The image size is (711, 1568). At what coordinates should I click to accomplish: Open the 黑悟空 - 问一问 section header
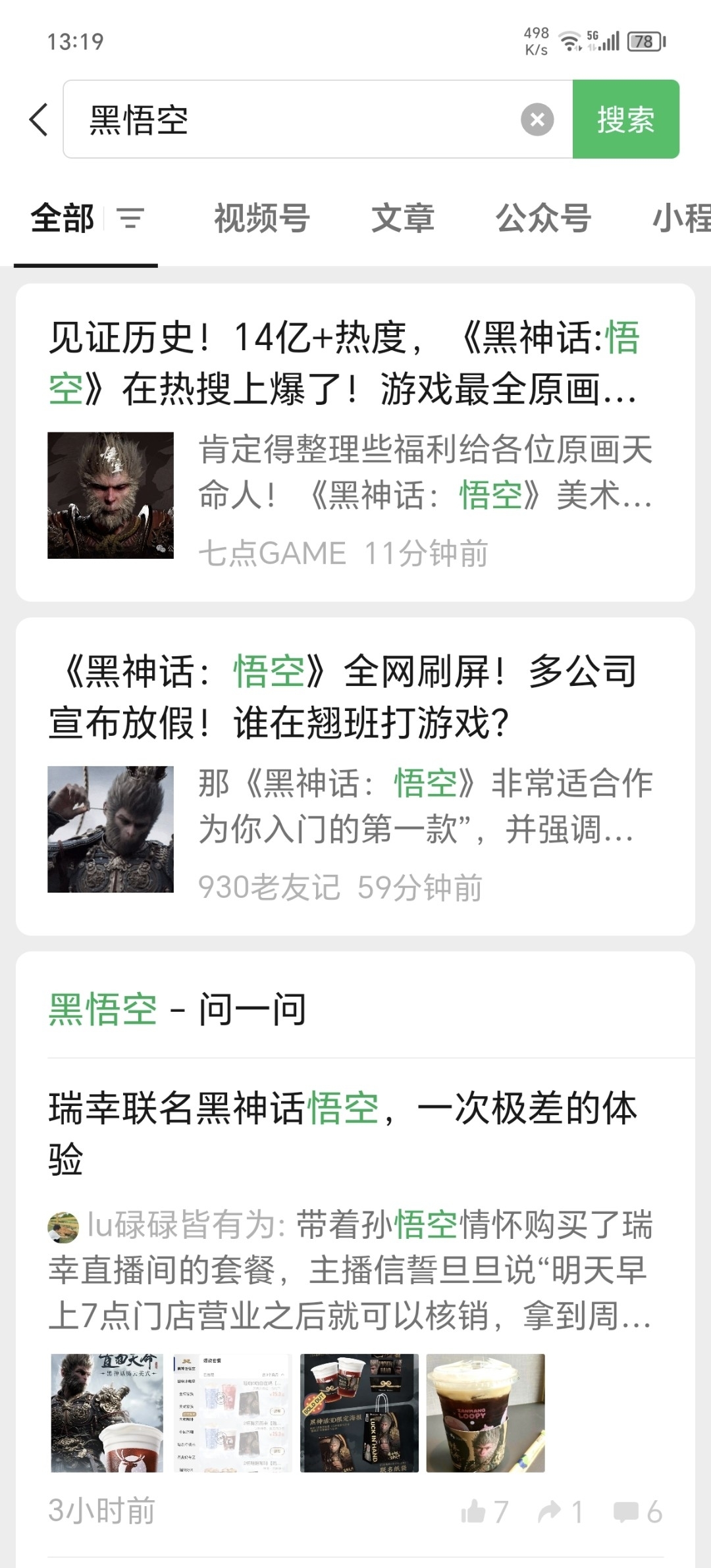178,1009
